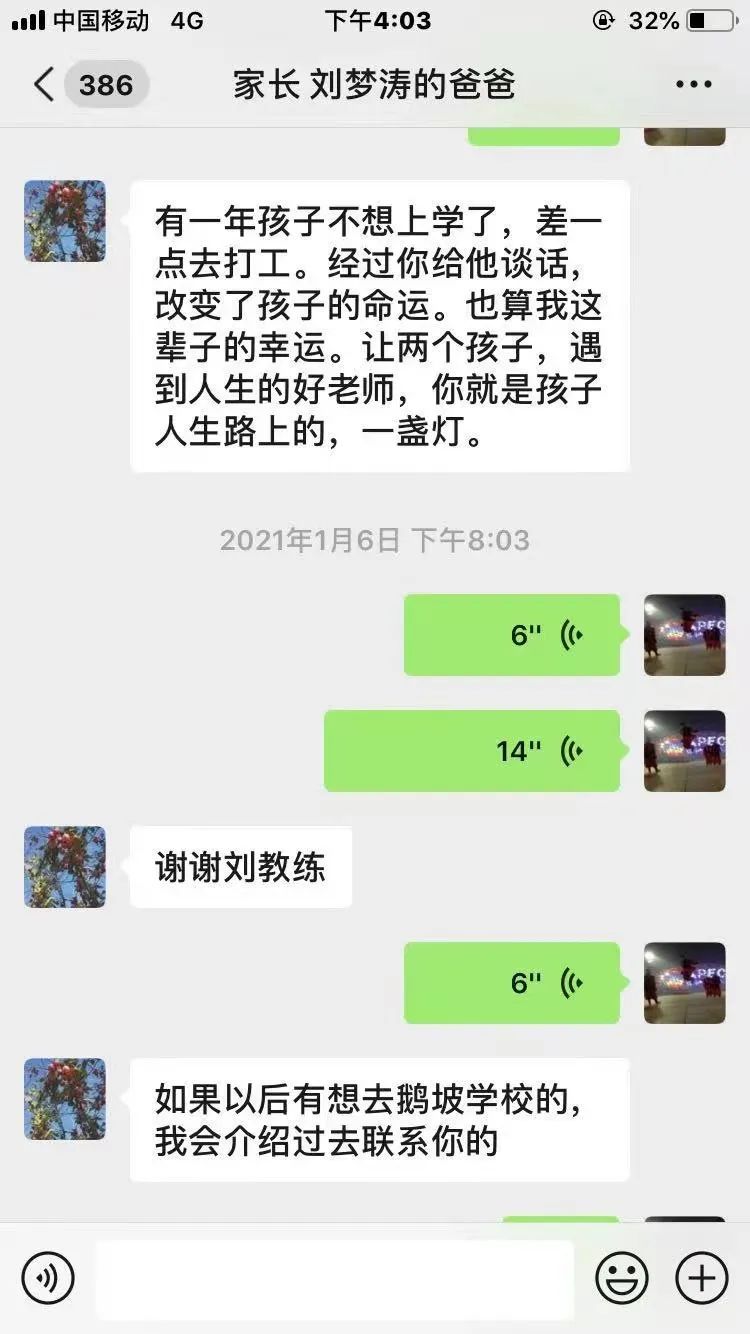Viewport: 750px width, 1334px height.
Task: Tap the message text field
Action: click(335, 1277)
